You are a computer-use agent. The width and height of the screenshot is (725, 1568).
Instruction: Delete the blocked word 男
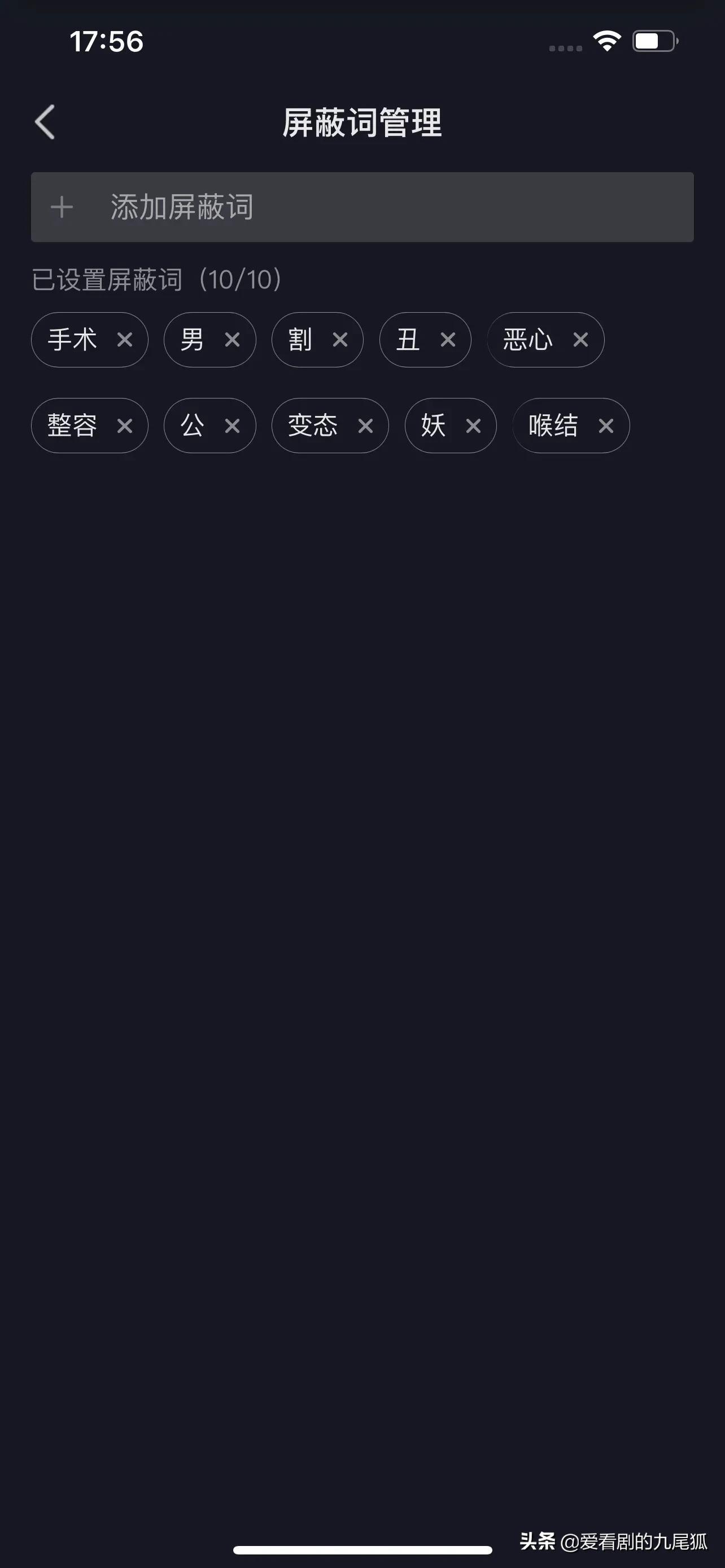pos(233,340)
